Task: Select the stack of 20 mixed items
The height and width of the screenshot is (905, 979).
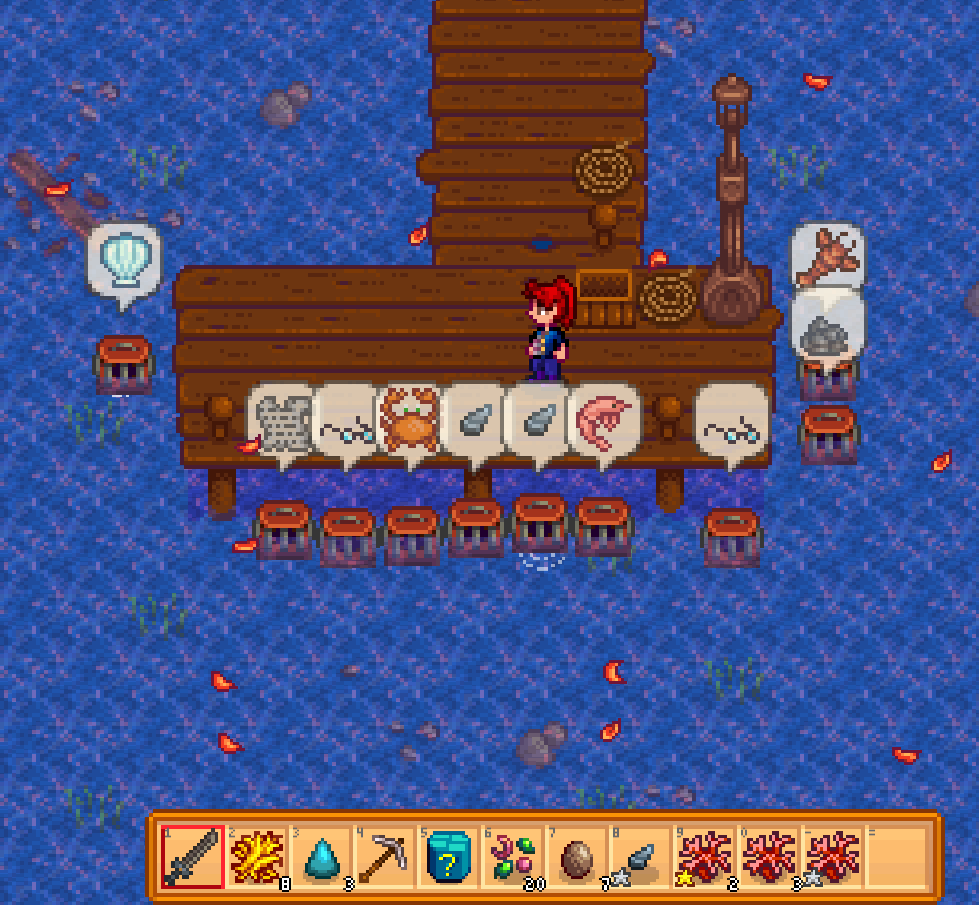Action: [x=513, y=857]
